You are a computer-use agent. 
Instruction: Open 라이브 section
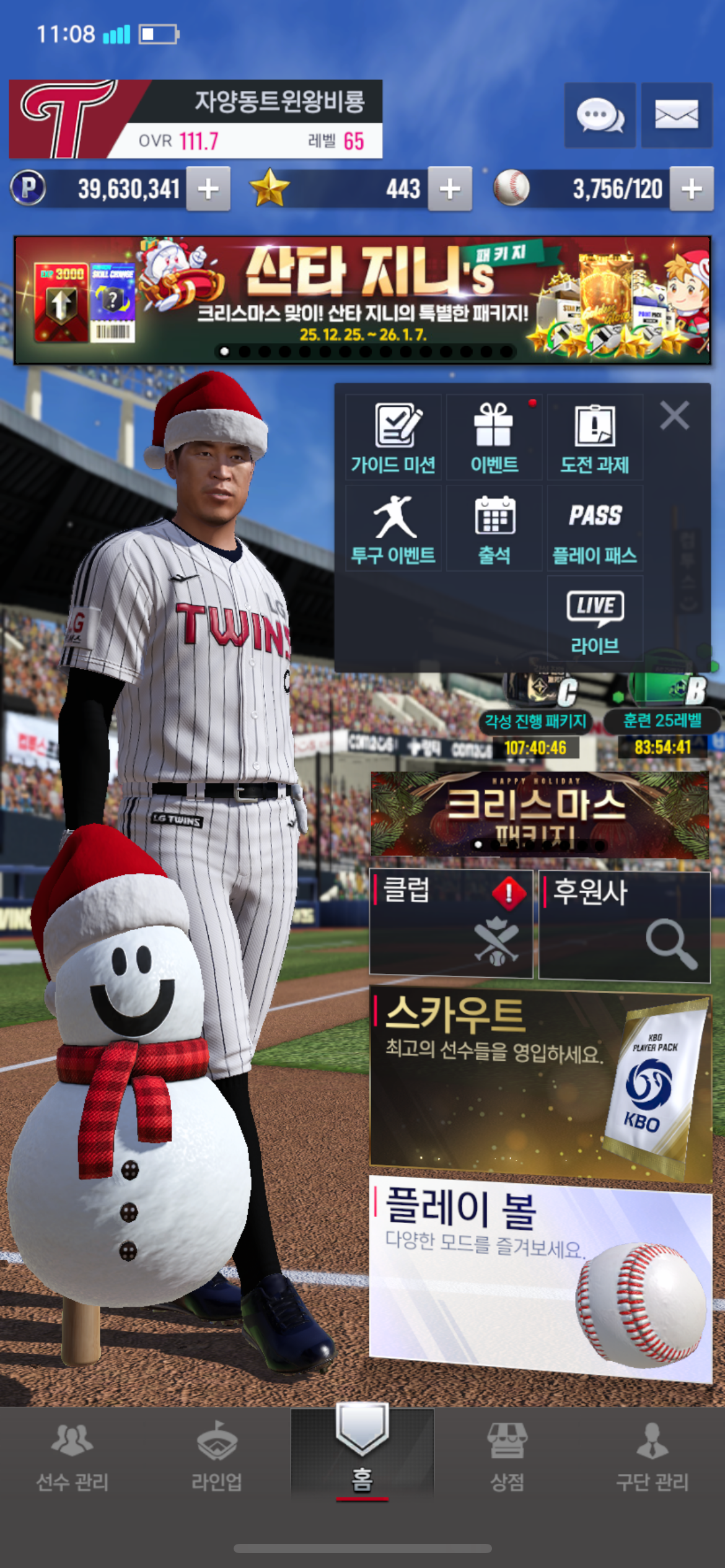tap(594, 619)
